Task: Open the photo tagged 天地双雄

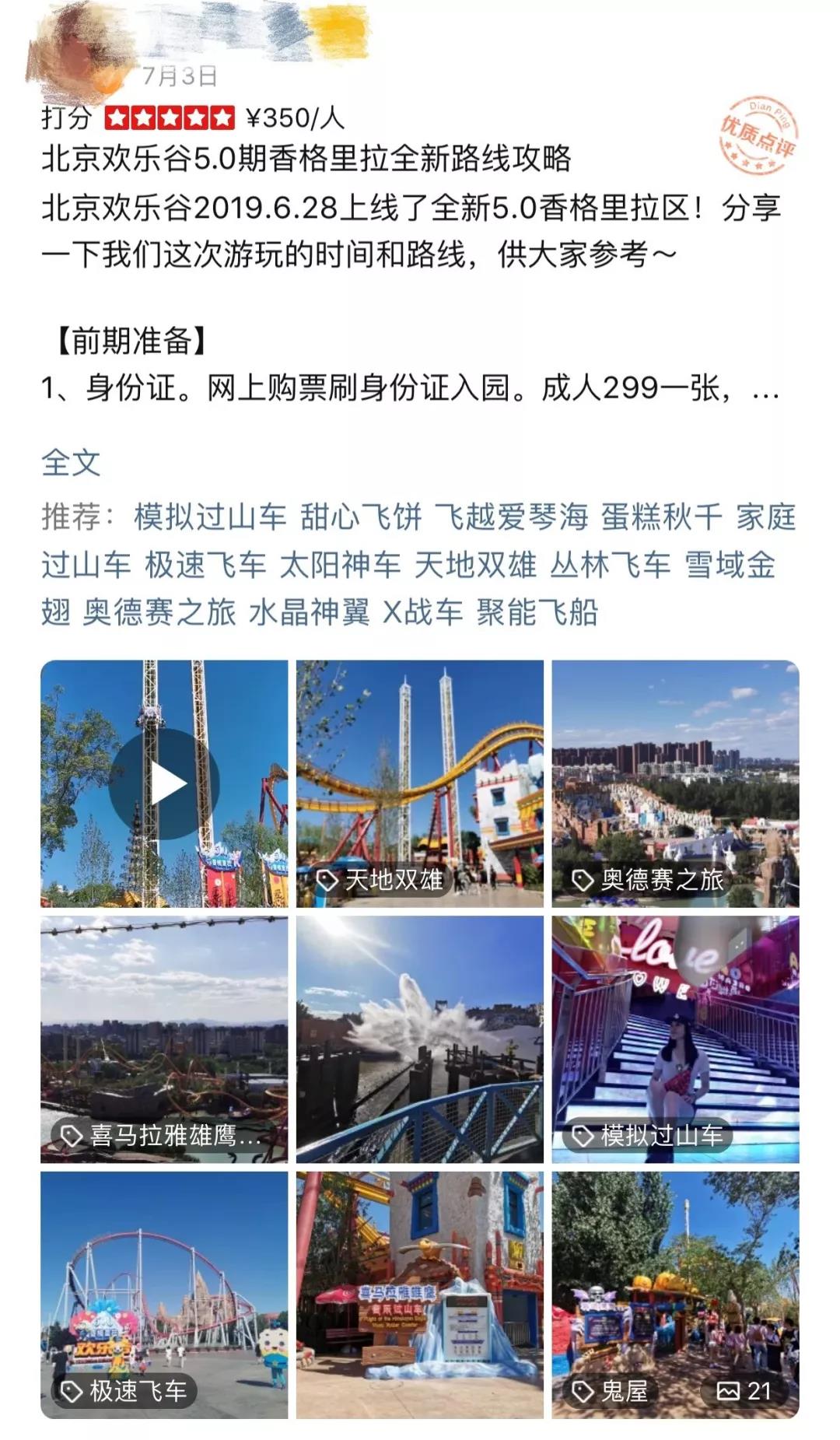Action: (x=419, y=783)
